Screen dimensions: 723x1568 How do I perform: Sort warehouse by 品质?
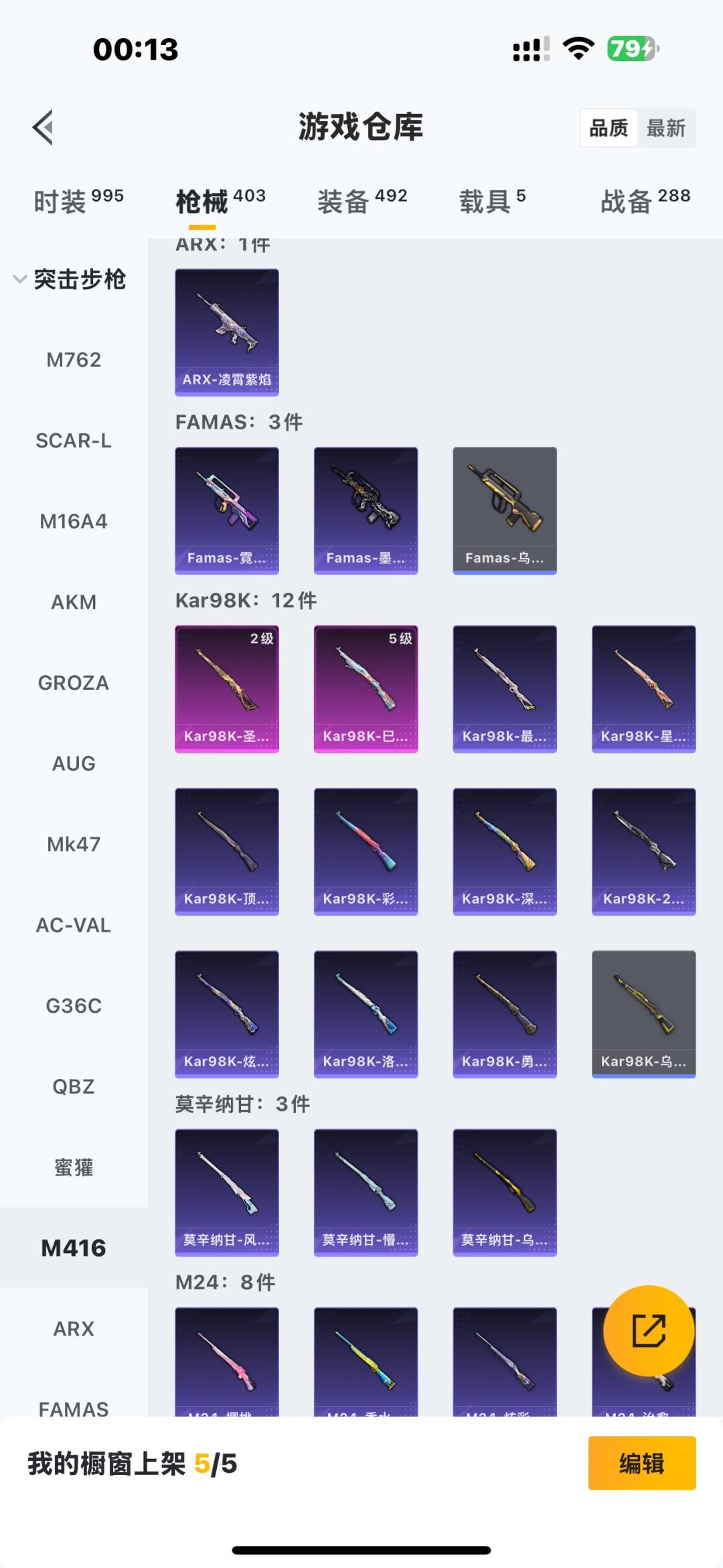click(x=609, y=128)
